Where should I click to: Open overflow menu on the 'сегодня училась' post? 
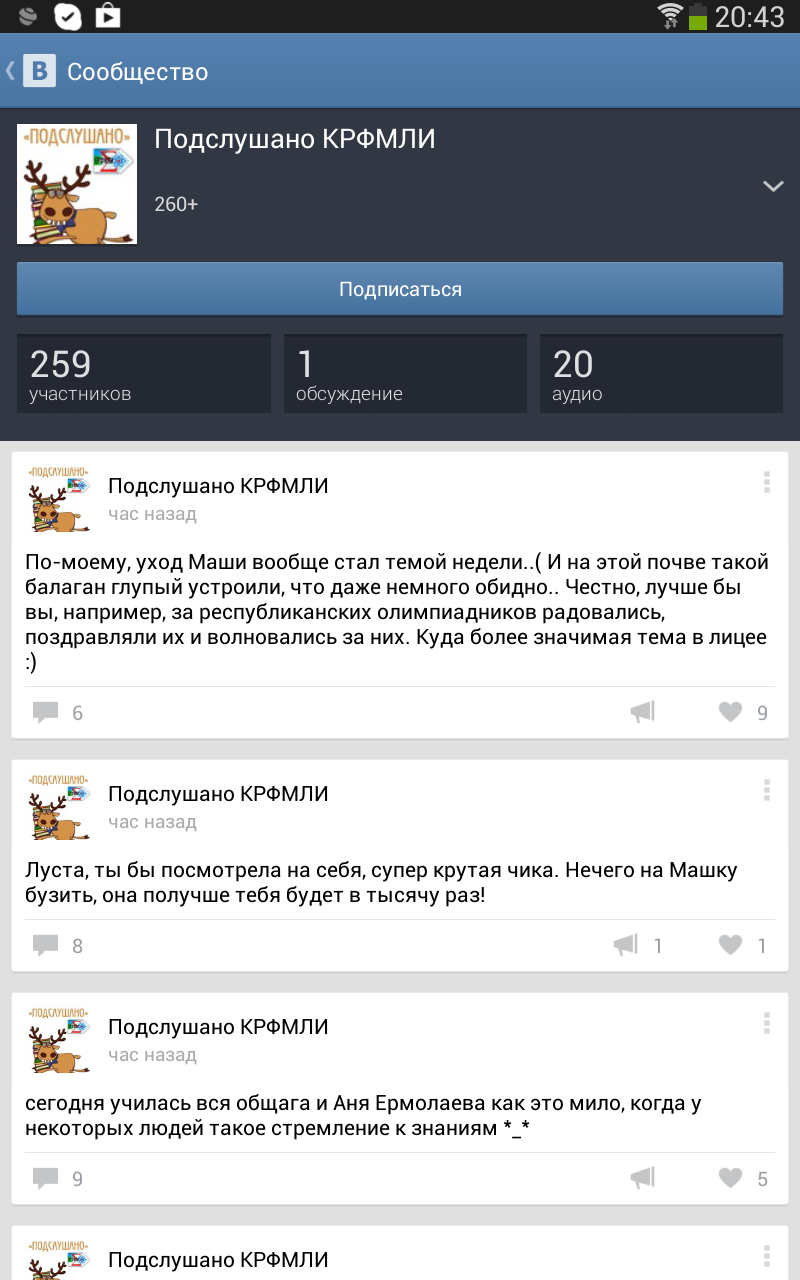click(x=766, y=1024)
